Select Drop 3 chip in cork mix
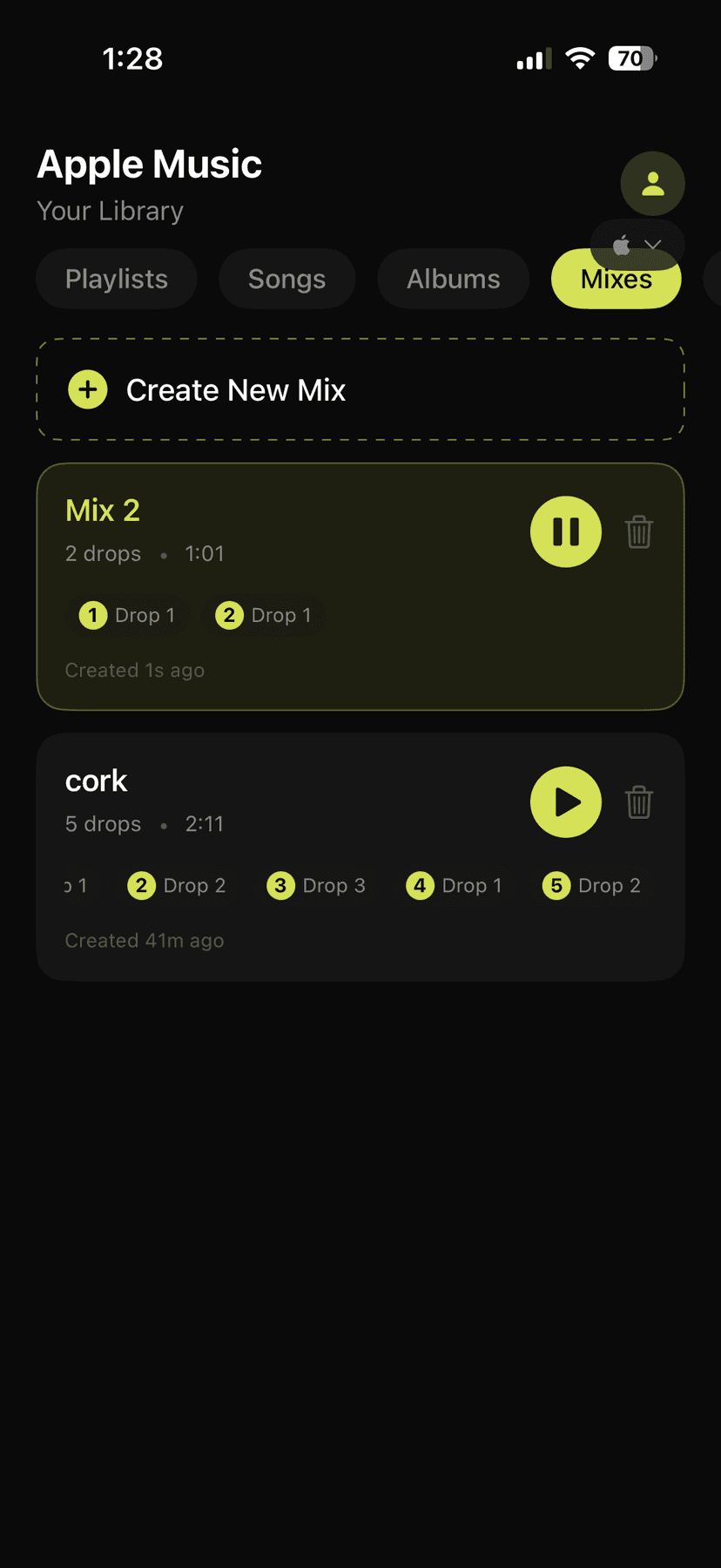The width and height of the screenshot is (721, 1568). pos(317,885)
